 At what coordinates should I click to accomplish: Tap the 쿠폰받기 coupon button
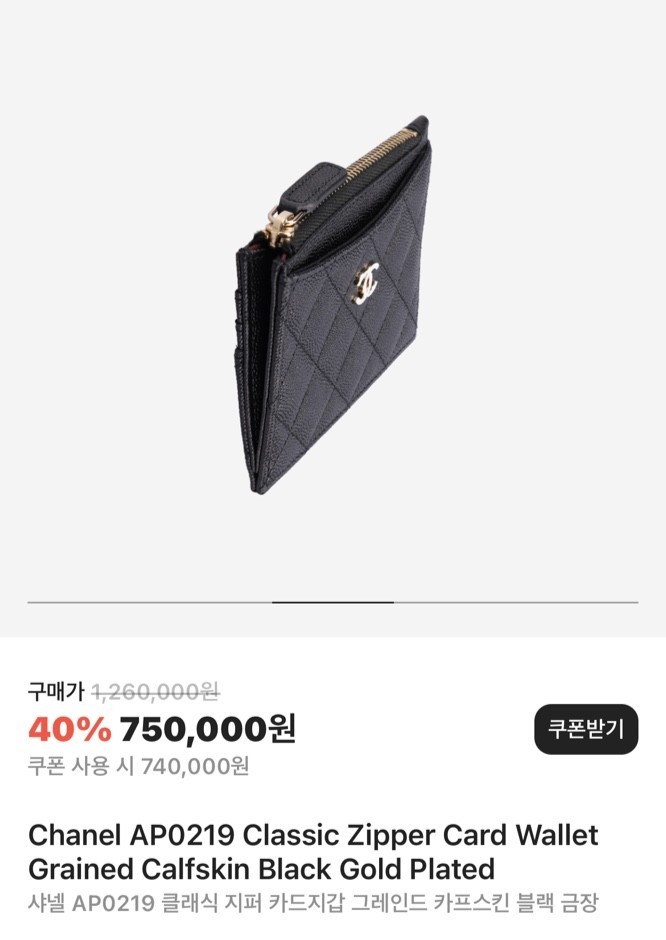point(585,729)
